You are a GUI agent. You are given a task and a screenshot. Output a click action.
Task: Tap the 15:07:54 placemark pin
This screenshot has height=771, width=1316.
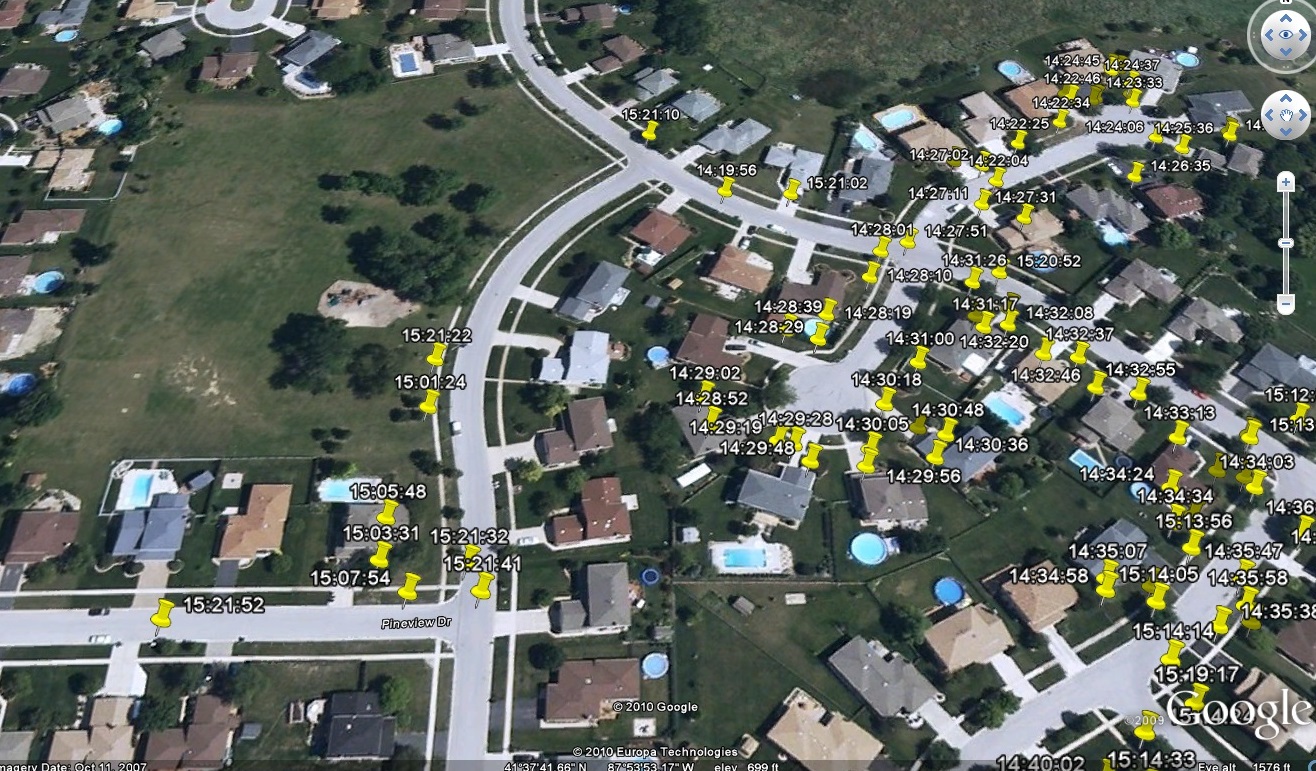tap(409, 588)
